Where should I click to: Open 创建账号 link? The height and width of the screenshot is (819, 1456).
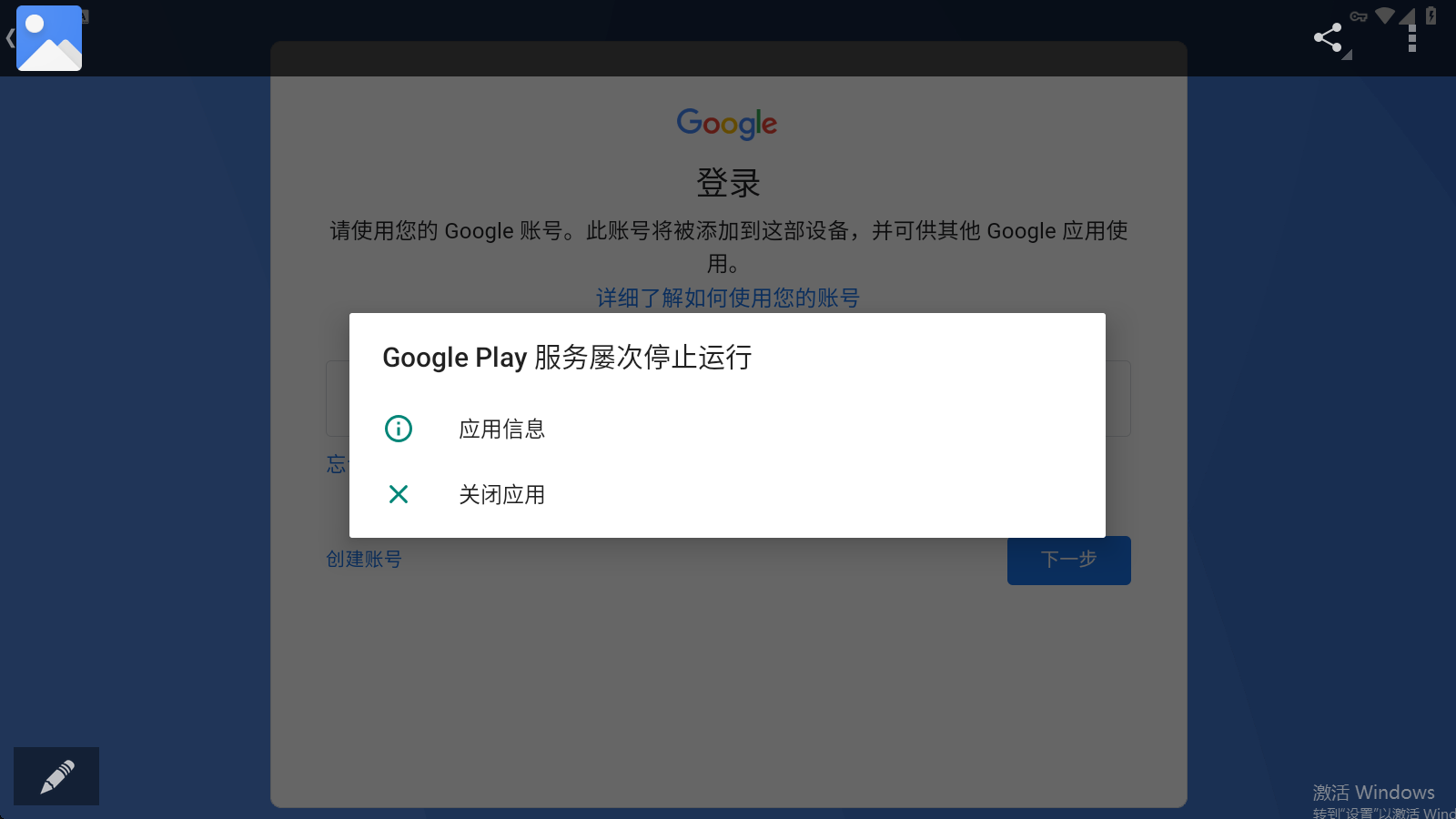[x=364, y=559]
